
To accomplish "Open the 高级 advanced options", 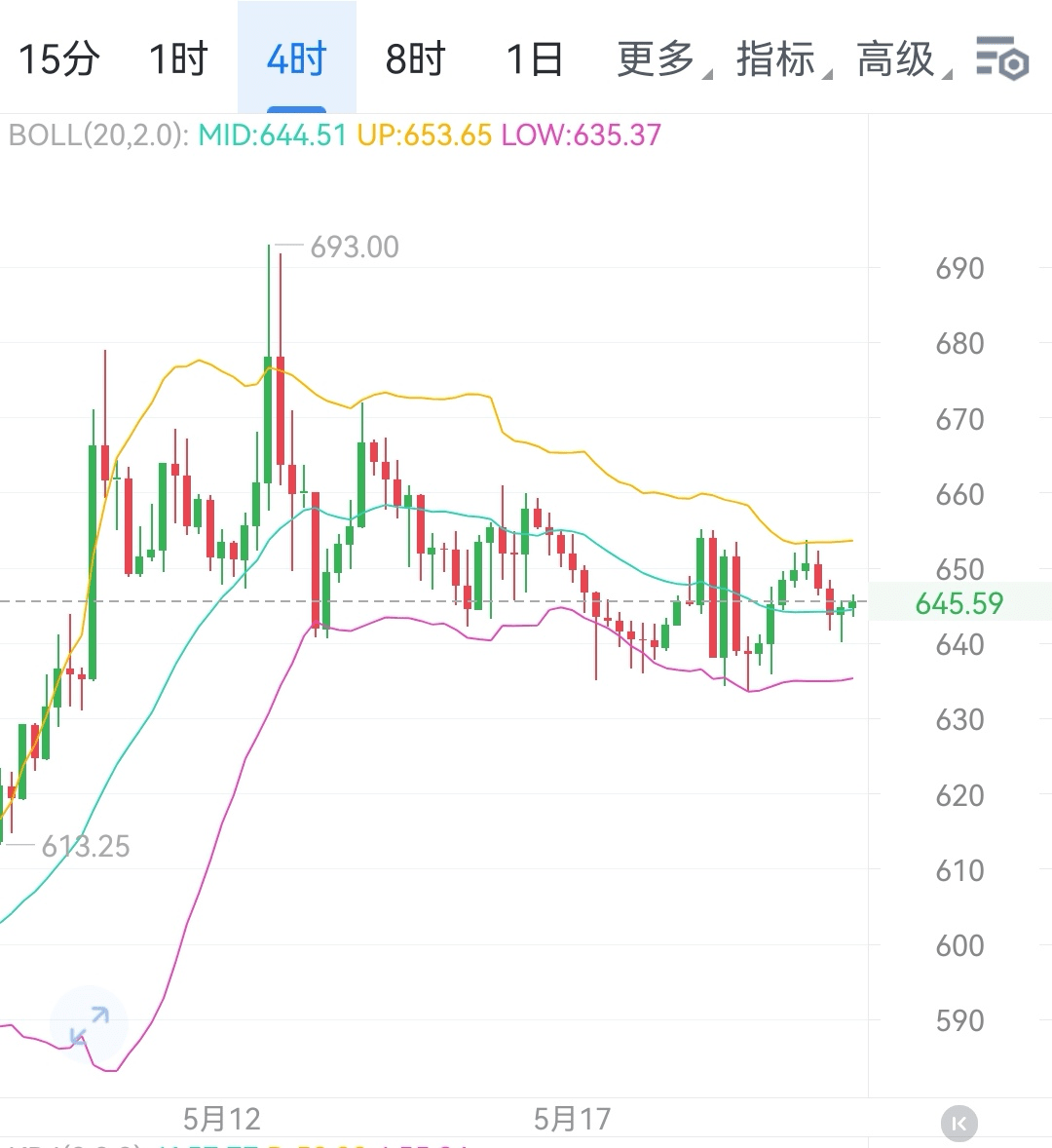I will pyautogui.click(x=898, y=59).
